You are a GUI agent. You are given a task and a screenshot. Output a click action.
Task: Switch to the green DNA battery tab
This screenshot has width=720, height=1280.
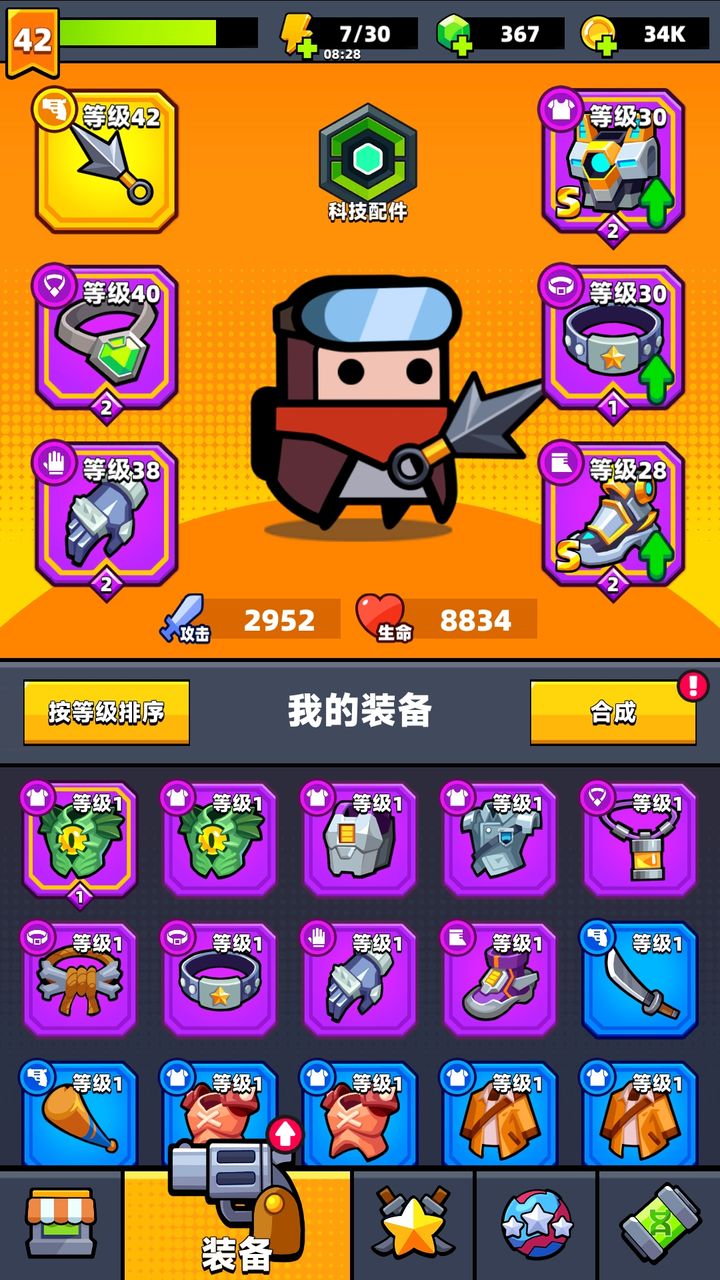pos(659,1222)
